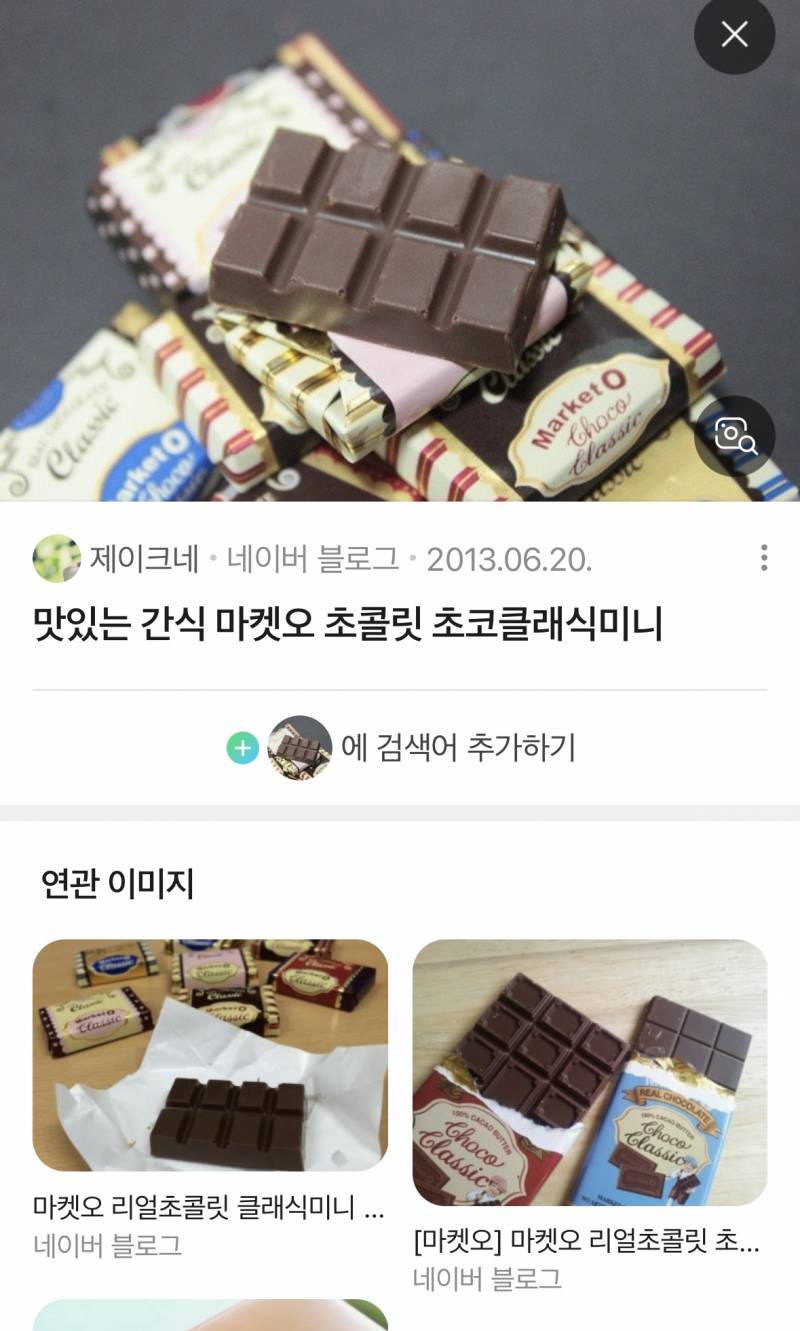800x1331 pixels.
Task: Open the three-dot more options menu
Action: [x=764, y=558]
